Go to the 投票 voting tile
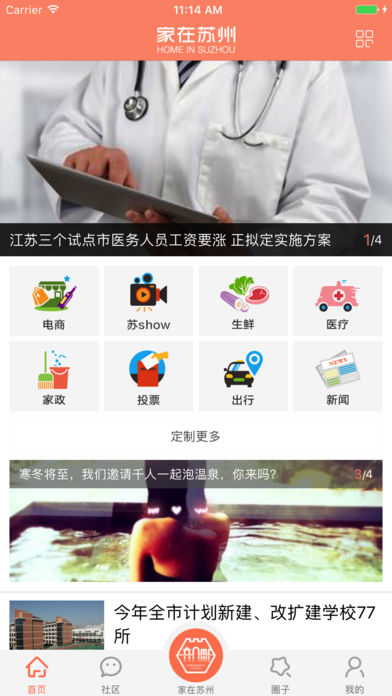 [x=149, y=376]
